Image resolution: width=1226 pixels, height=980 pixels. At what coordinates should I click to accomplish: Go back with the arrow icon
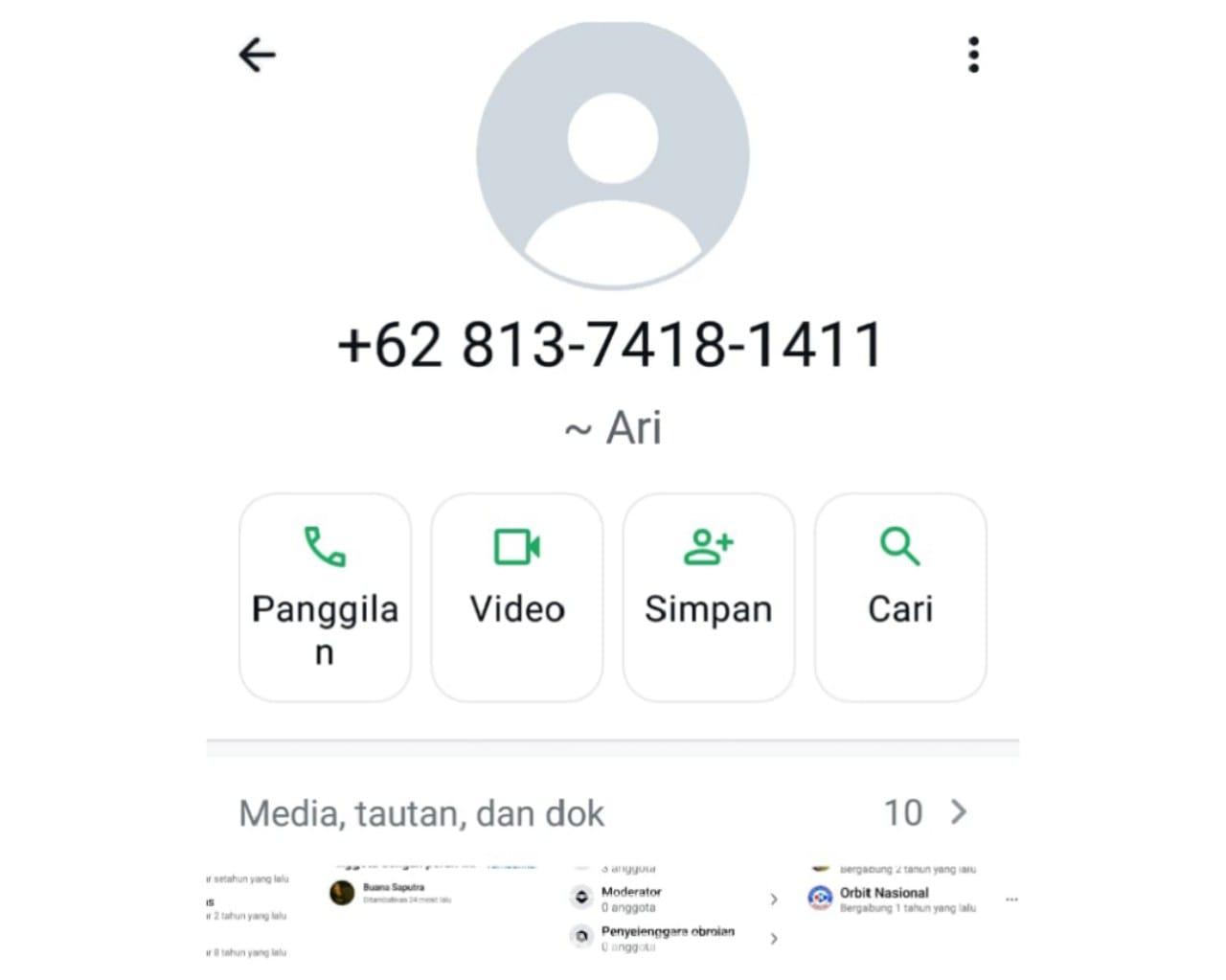click(257, 55)
